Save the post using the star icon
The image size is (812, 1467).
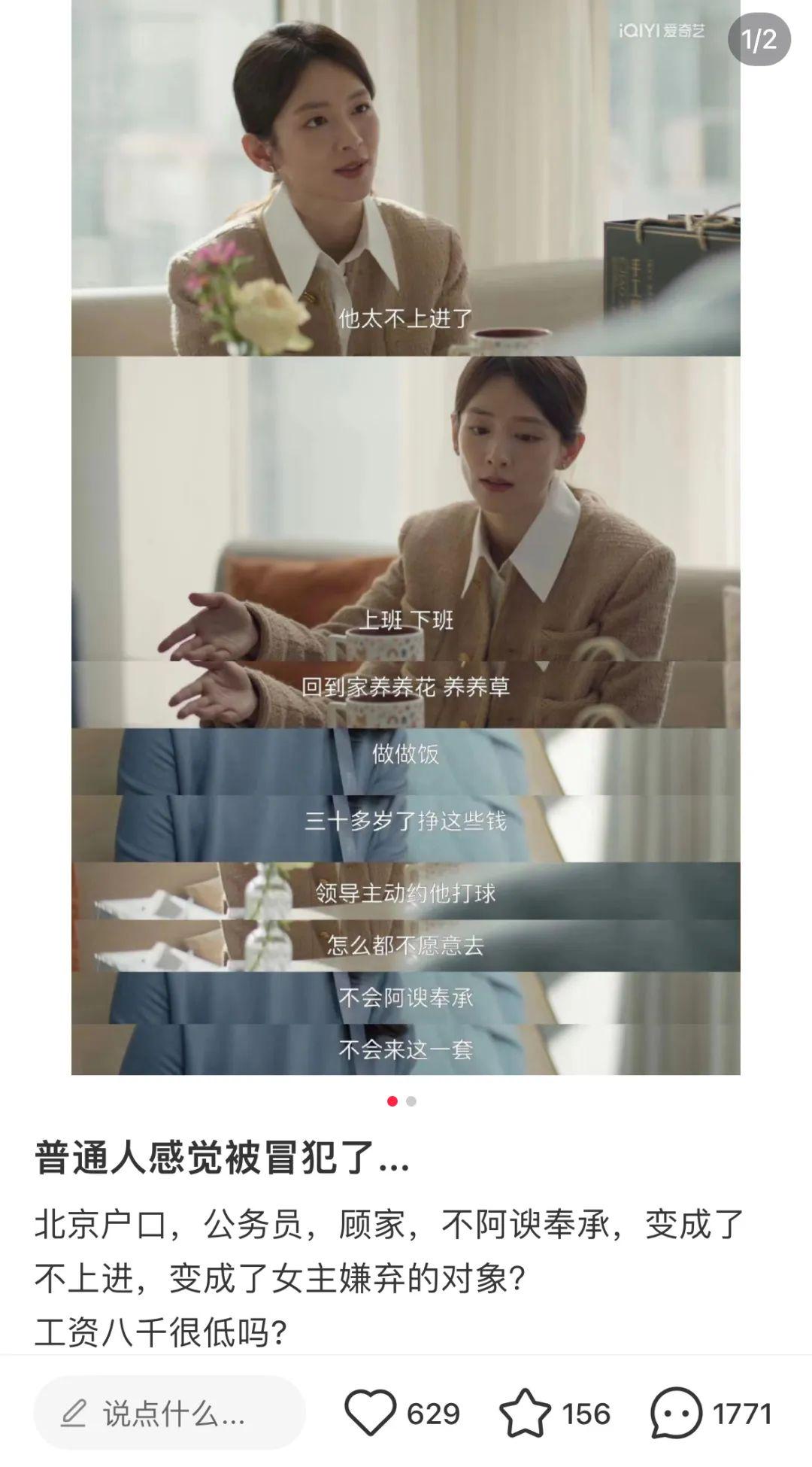(525, 1414)
